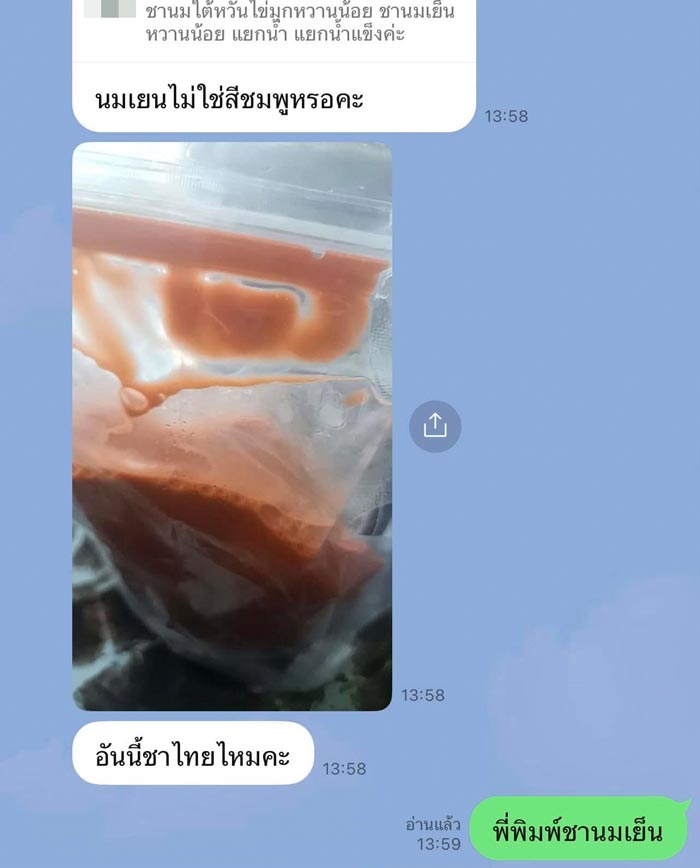Open the quoted reply message at top

click(290, 26)
